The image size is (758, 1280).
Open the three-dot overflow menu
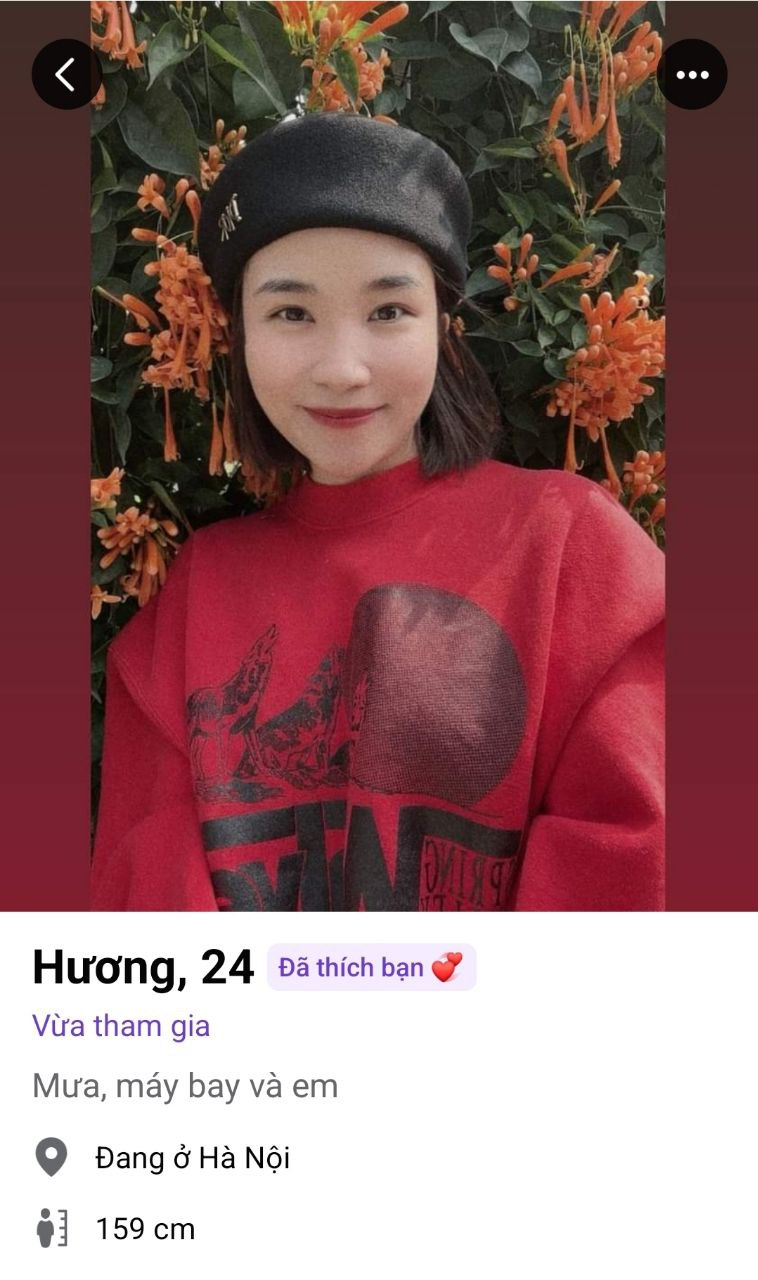coord(691,74)
